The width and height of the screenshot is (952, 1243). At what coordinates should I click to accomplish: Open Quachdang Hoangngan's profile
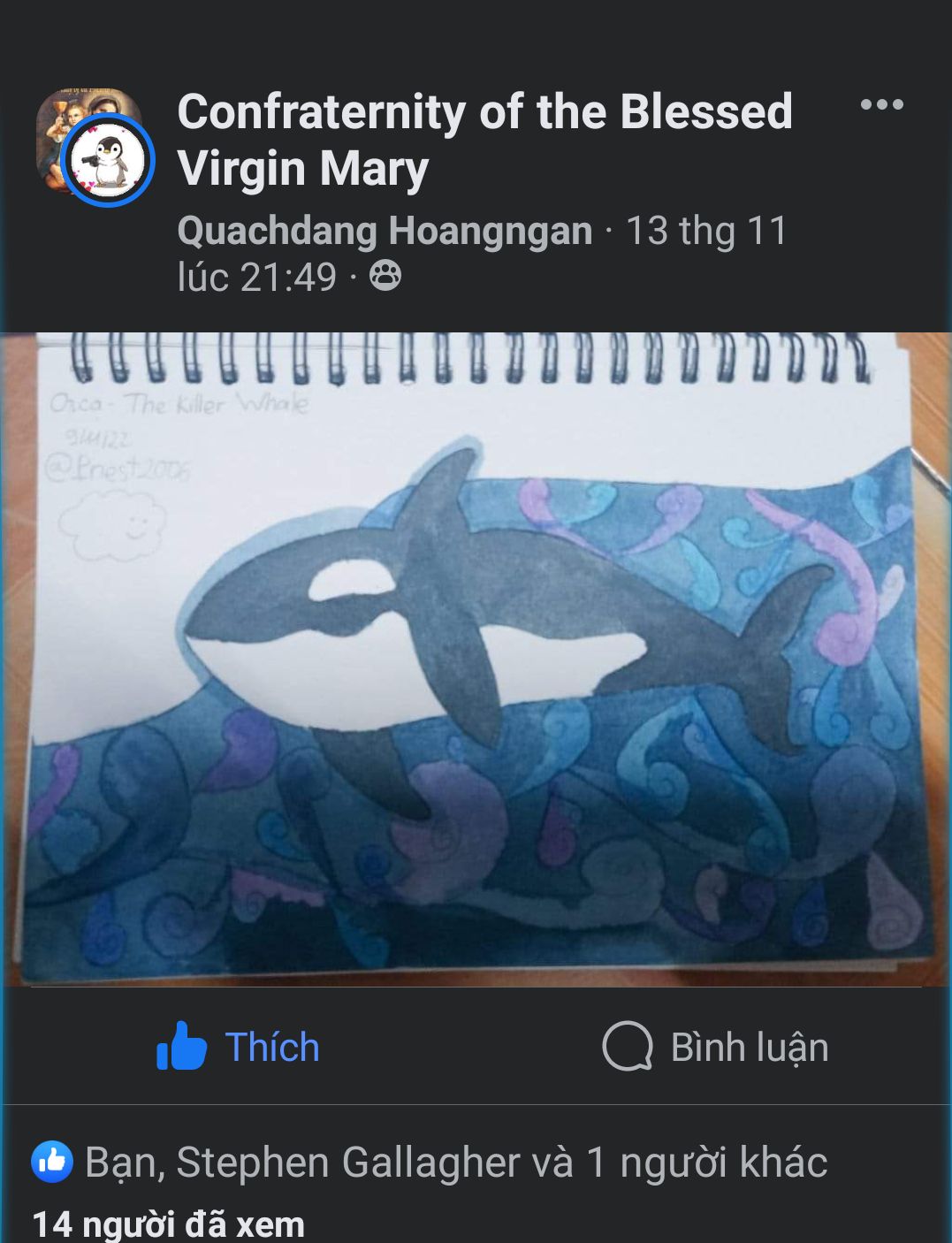(x=385, y=232)
